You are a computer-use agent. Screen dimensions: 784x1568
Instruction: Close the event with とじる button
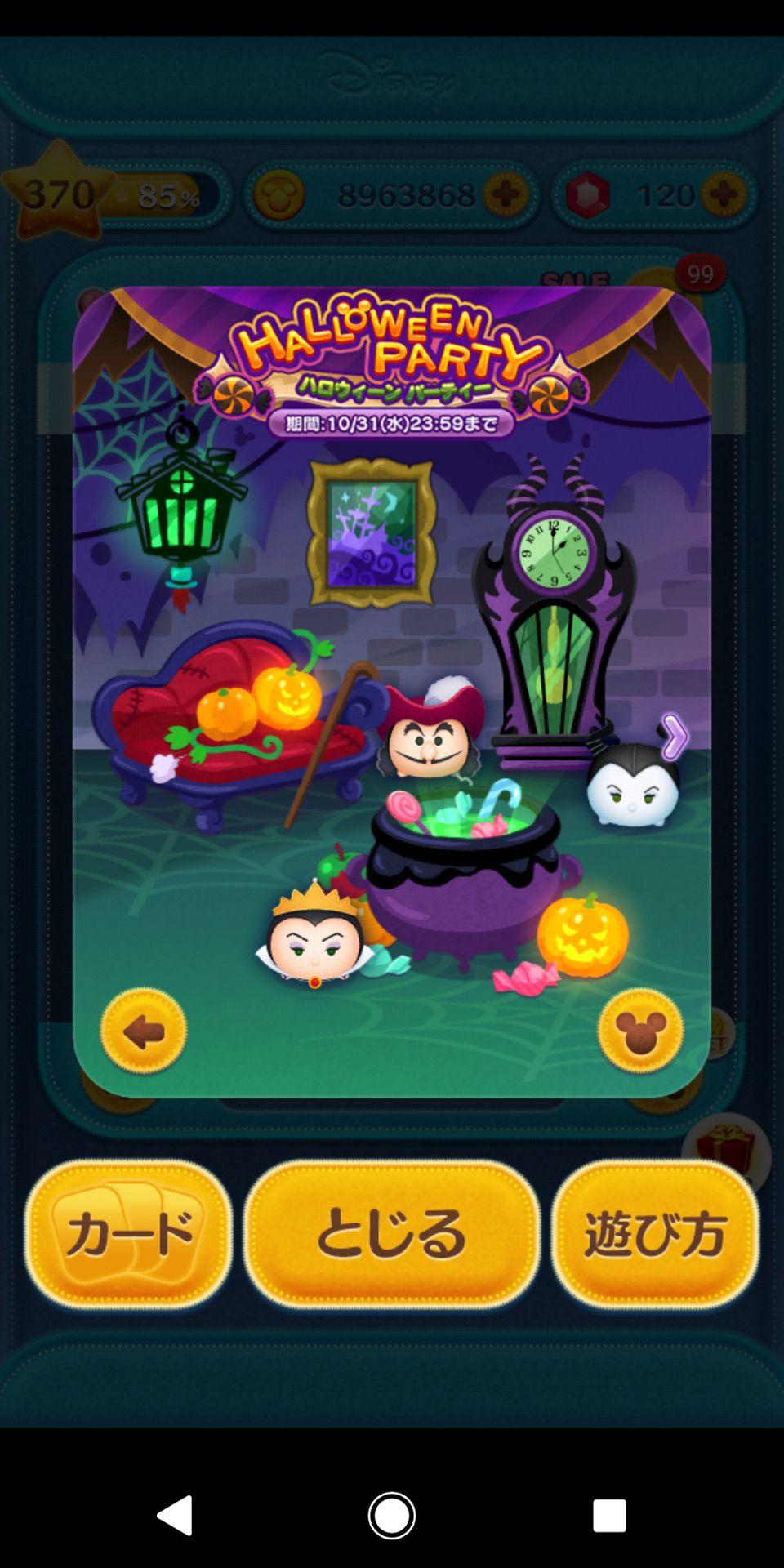(392, 1234)
